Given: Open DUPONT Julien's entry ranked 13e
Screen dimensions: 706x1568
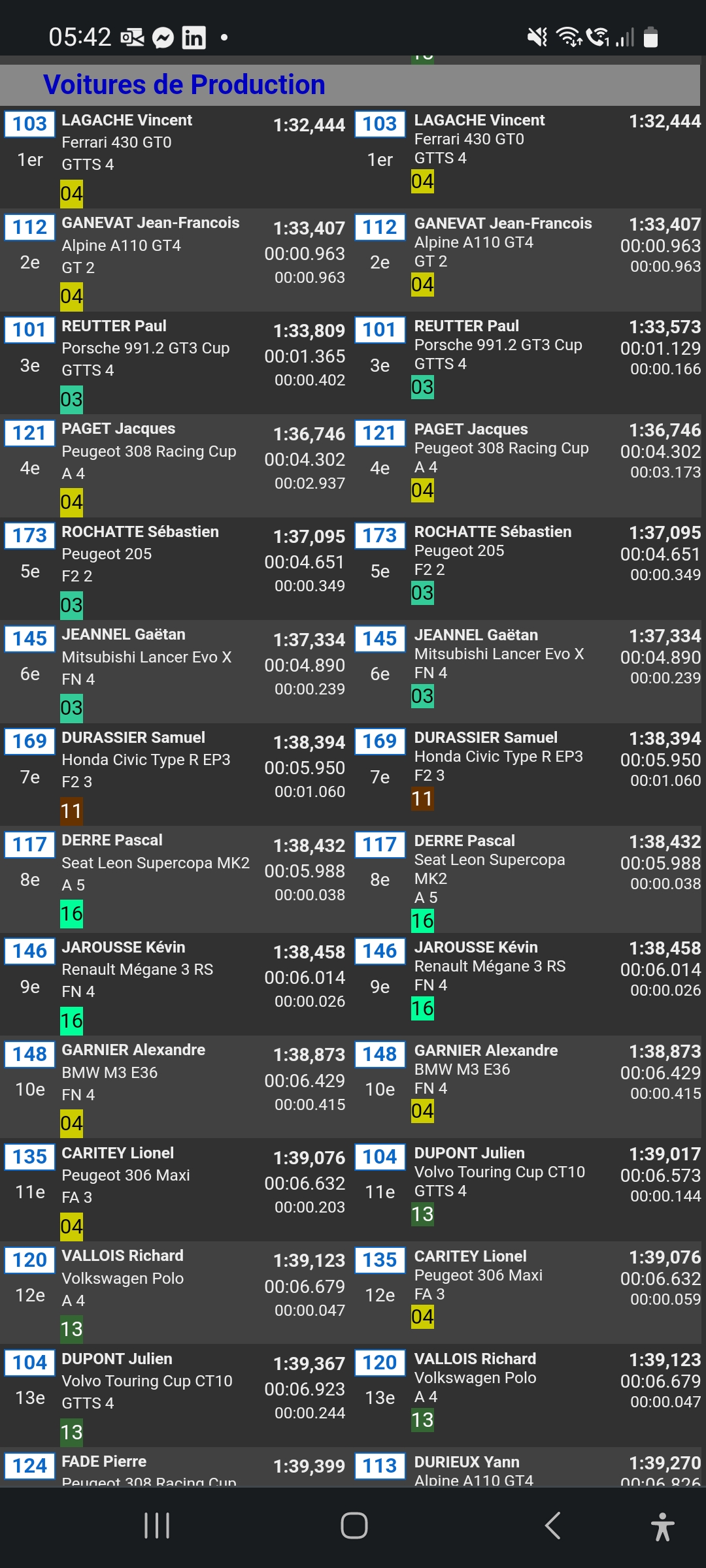Looking at the screenshot, I should click(176, 1394).
